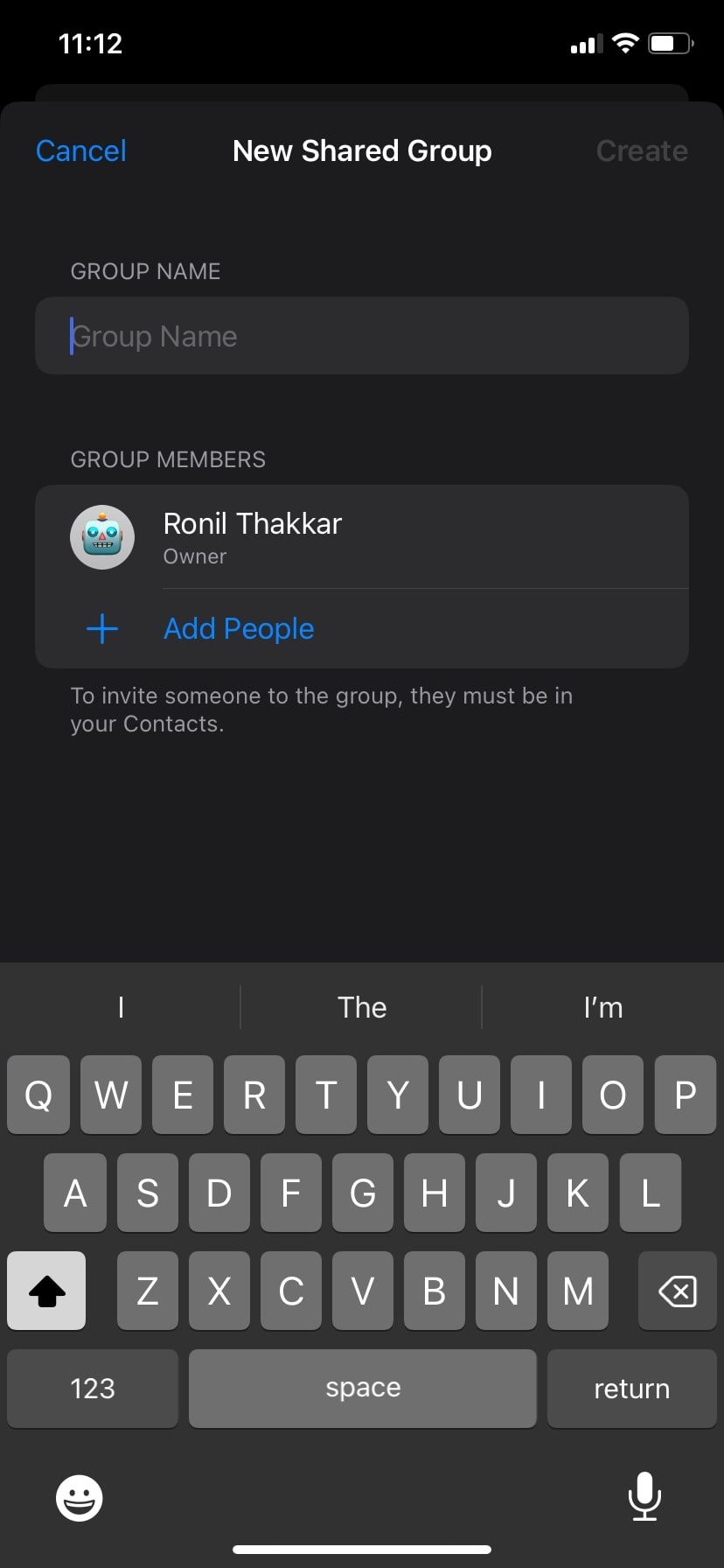724x1568 pixels.
Task: Tap the space bar
Action: coord(362,1389)
